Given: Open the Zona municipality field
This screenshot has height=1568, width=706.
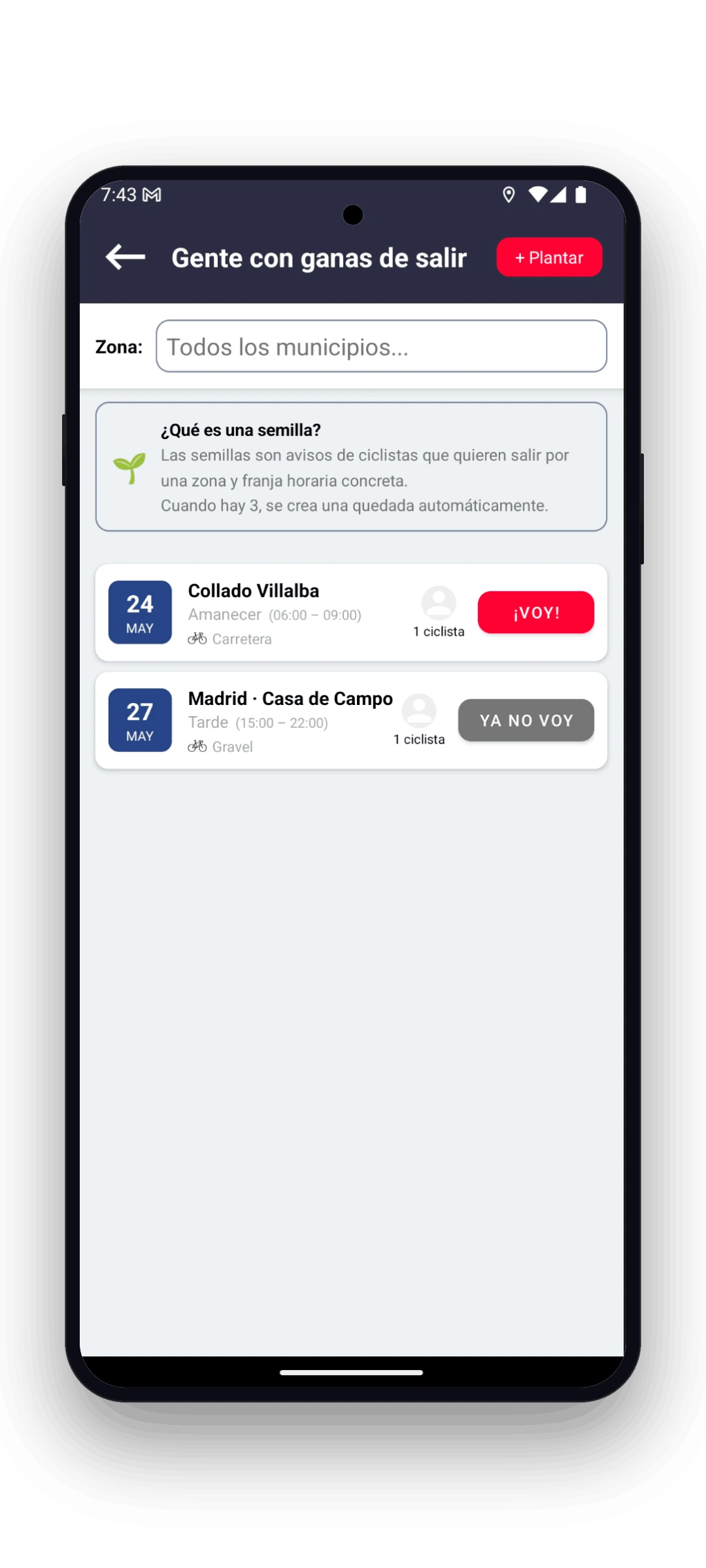Looking at the screenshot, I should 381,346.
